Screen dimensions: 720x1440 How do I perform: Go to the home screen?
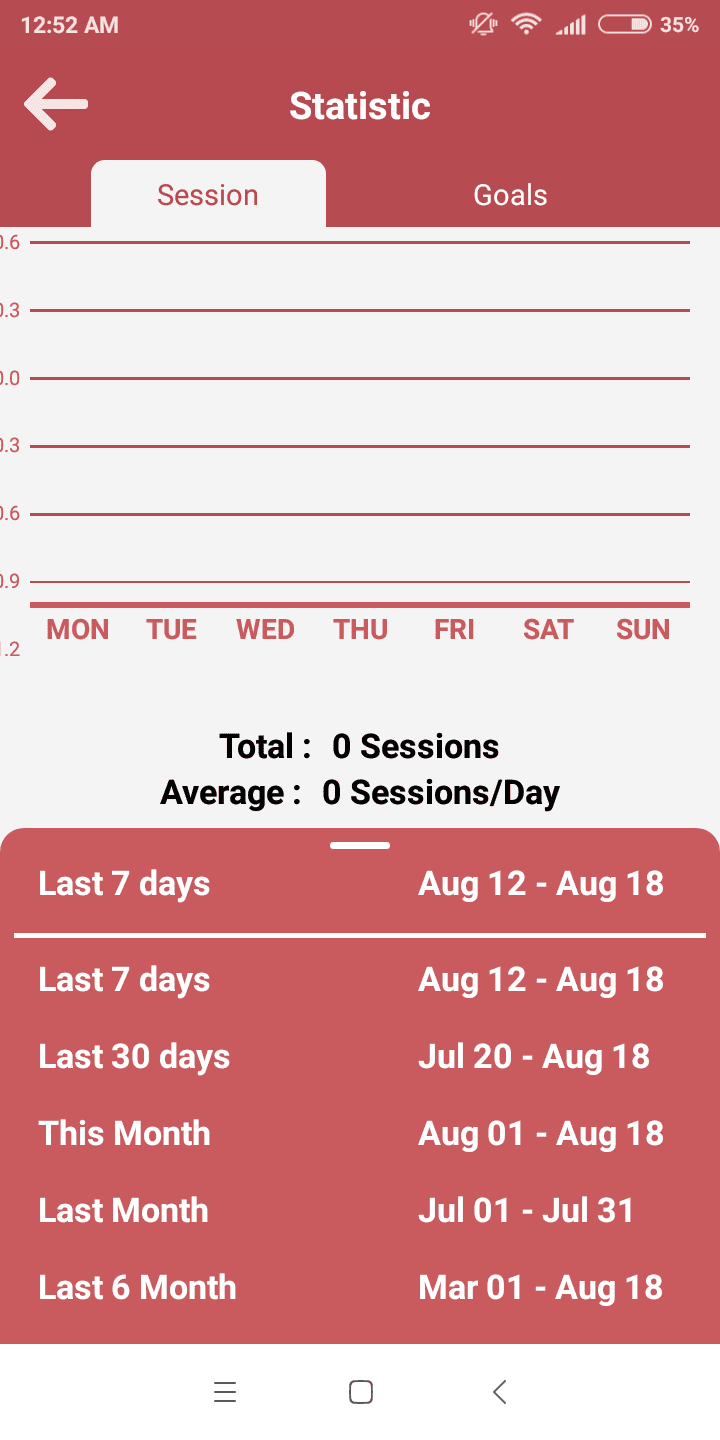[x=361, y=1392]
